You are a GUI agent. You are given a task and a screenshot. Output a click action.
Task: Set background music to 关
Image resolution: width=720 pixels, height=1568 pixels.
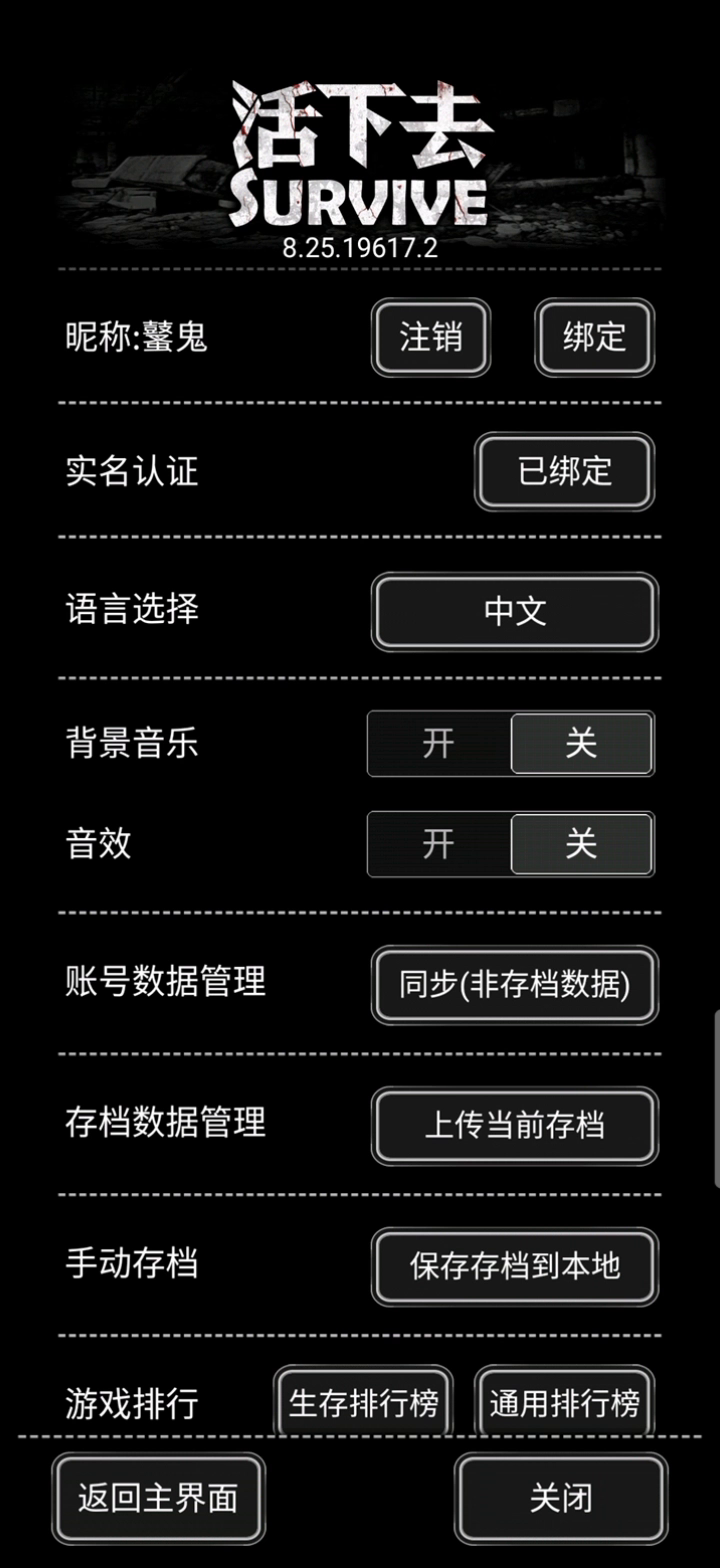[581, 744]
